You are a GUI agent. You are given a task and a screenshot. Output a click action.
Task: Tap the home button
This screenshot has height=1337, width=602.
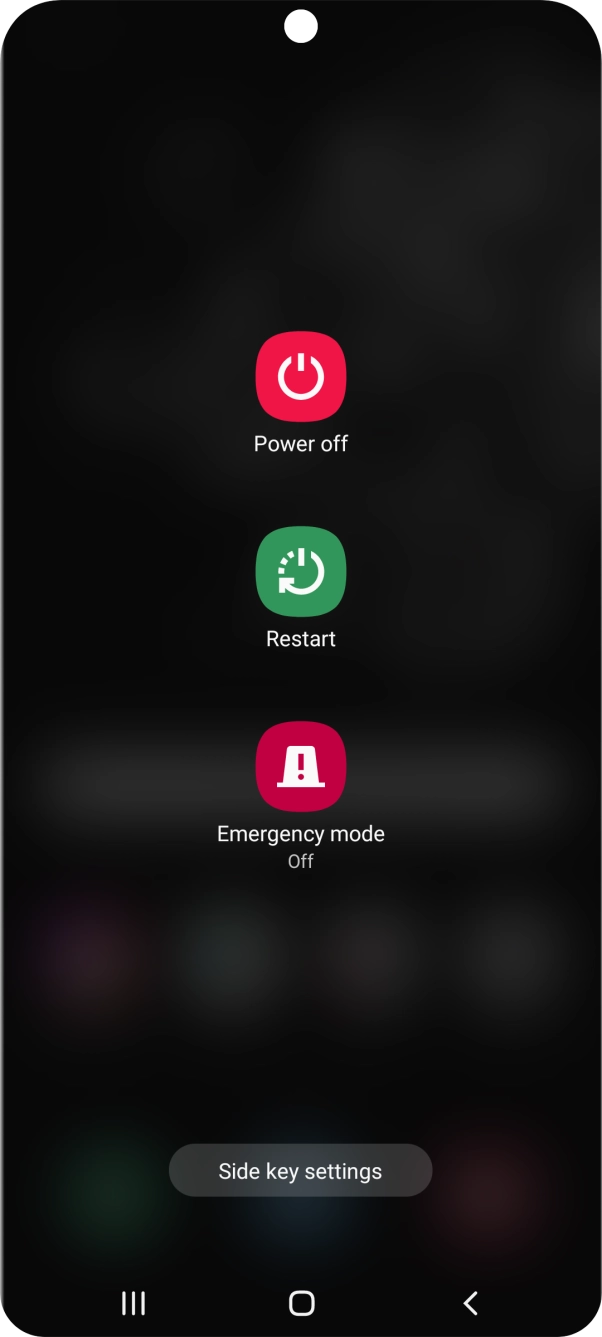[x=301, y=1303]
